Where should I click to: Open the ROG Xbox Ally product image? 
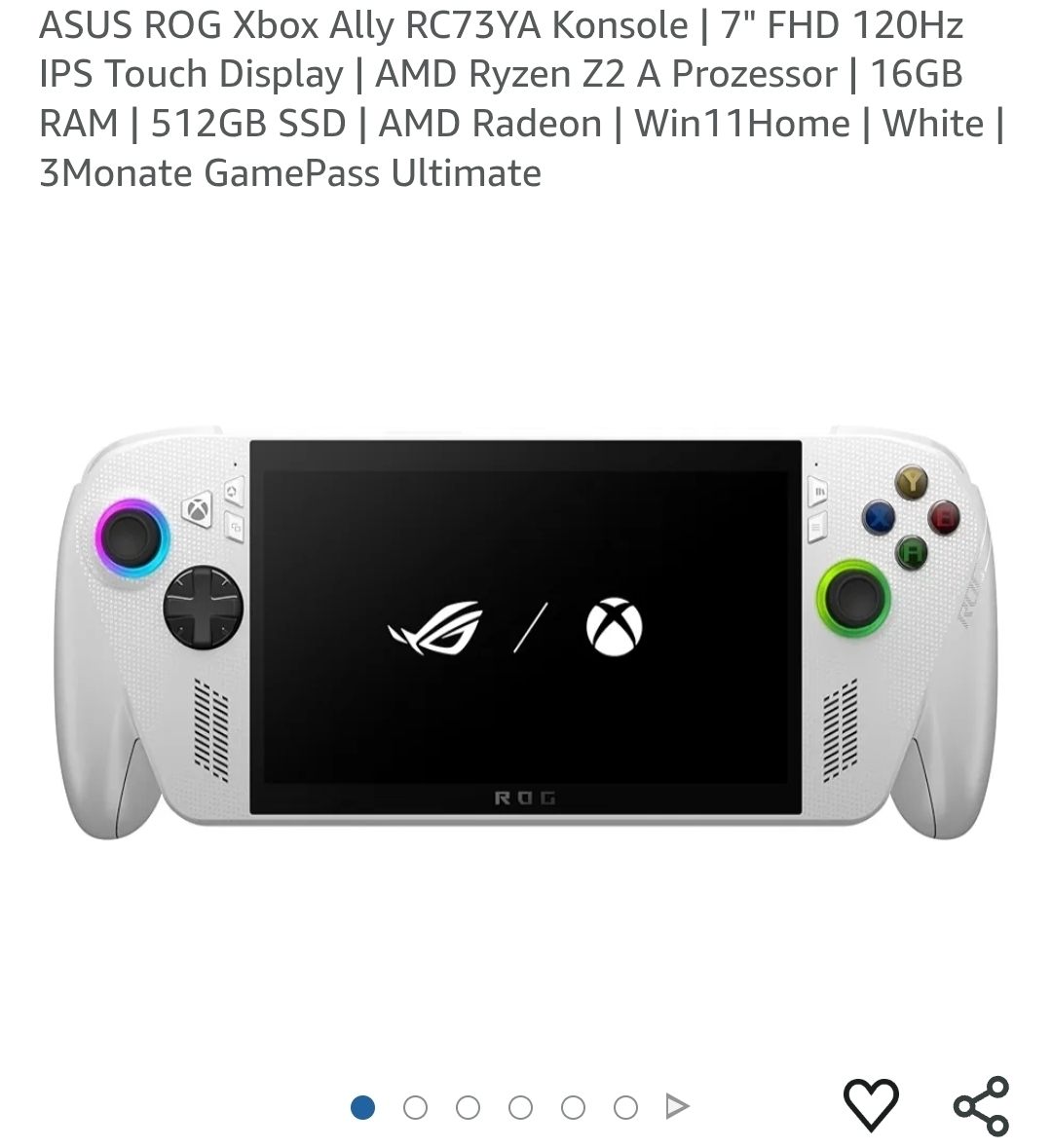[x=526, y=633]
